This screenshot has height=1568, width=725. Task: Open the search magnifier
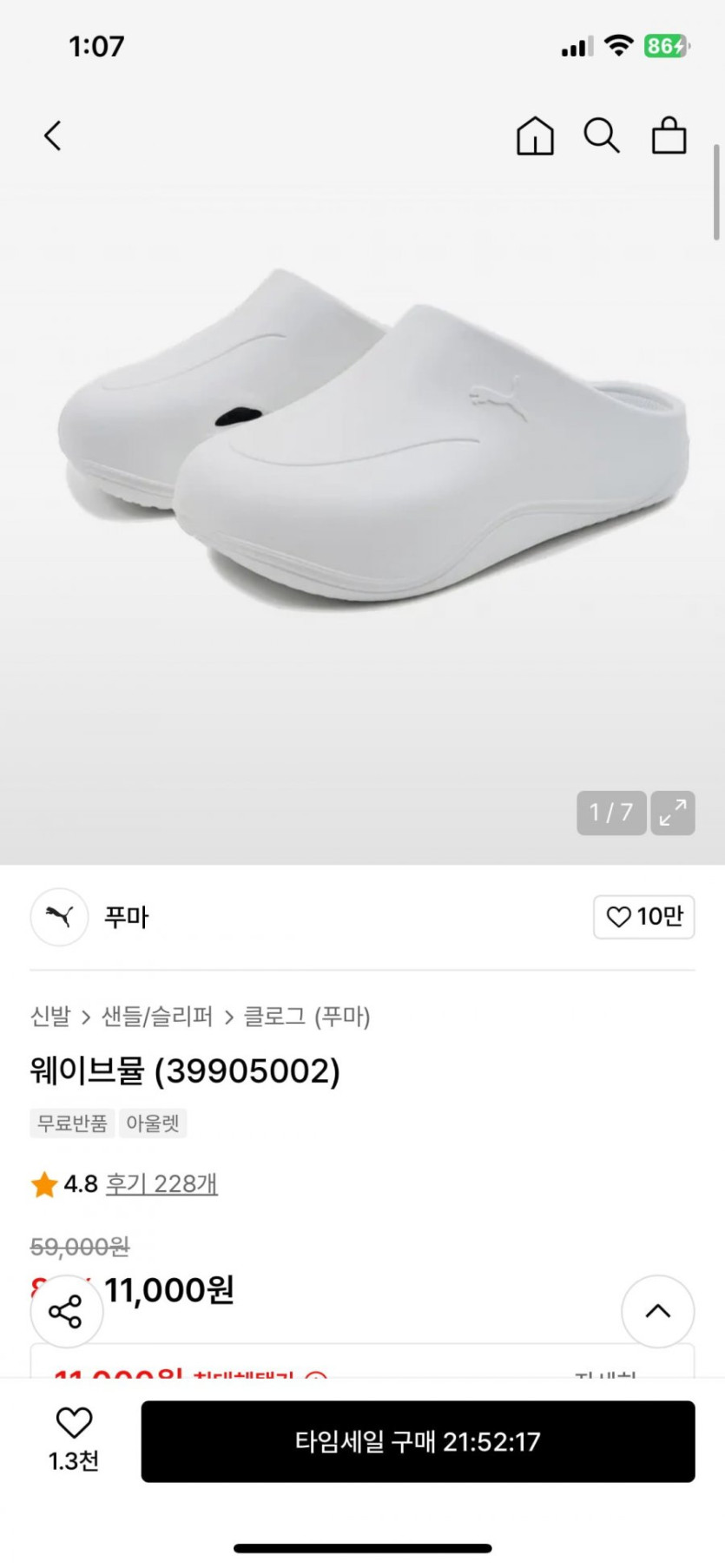point(601,136)
